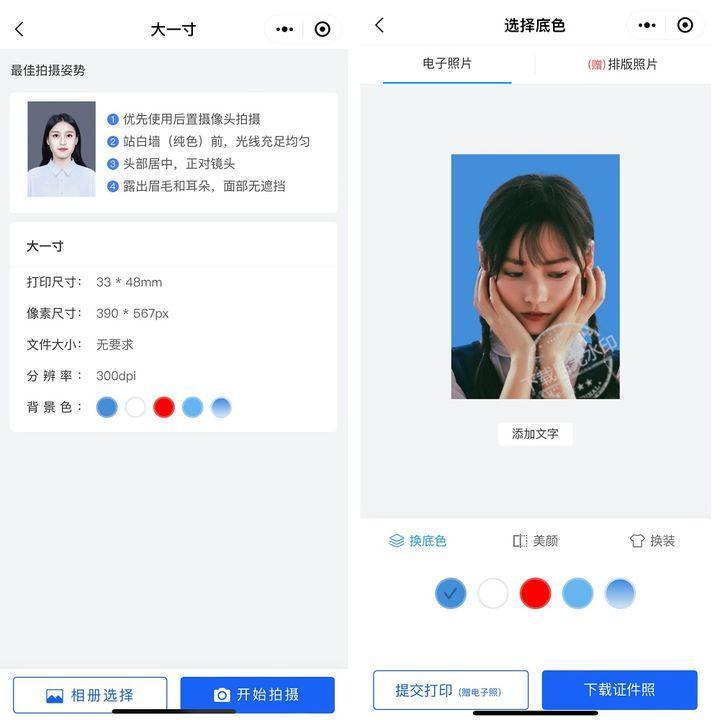Tap 相册选择 to pick from album
Viewport: 720px width, 720px height.
point(89,695)
